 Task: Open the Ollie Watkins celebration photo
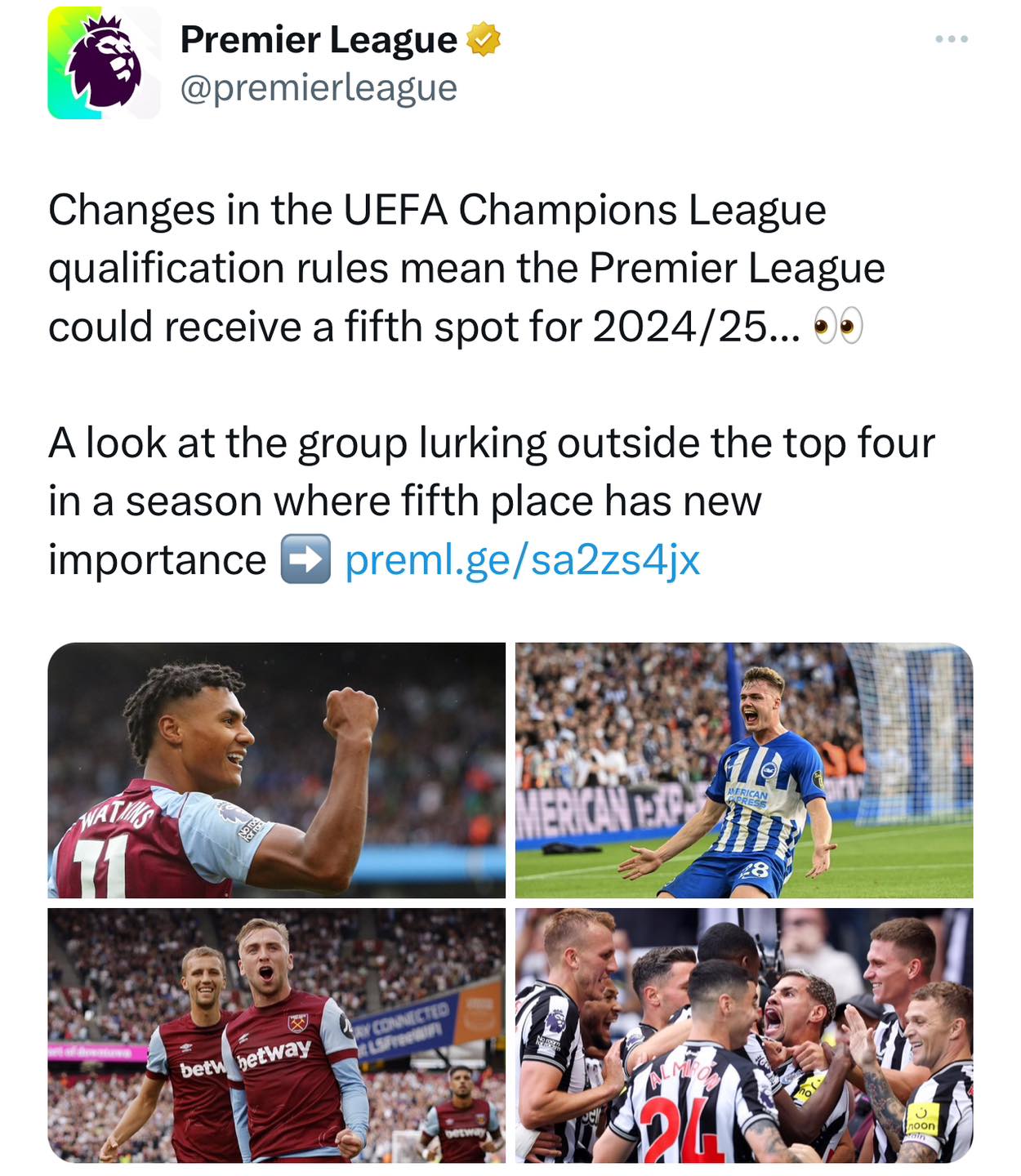point(278,772)
